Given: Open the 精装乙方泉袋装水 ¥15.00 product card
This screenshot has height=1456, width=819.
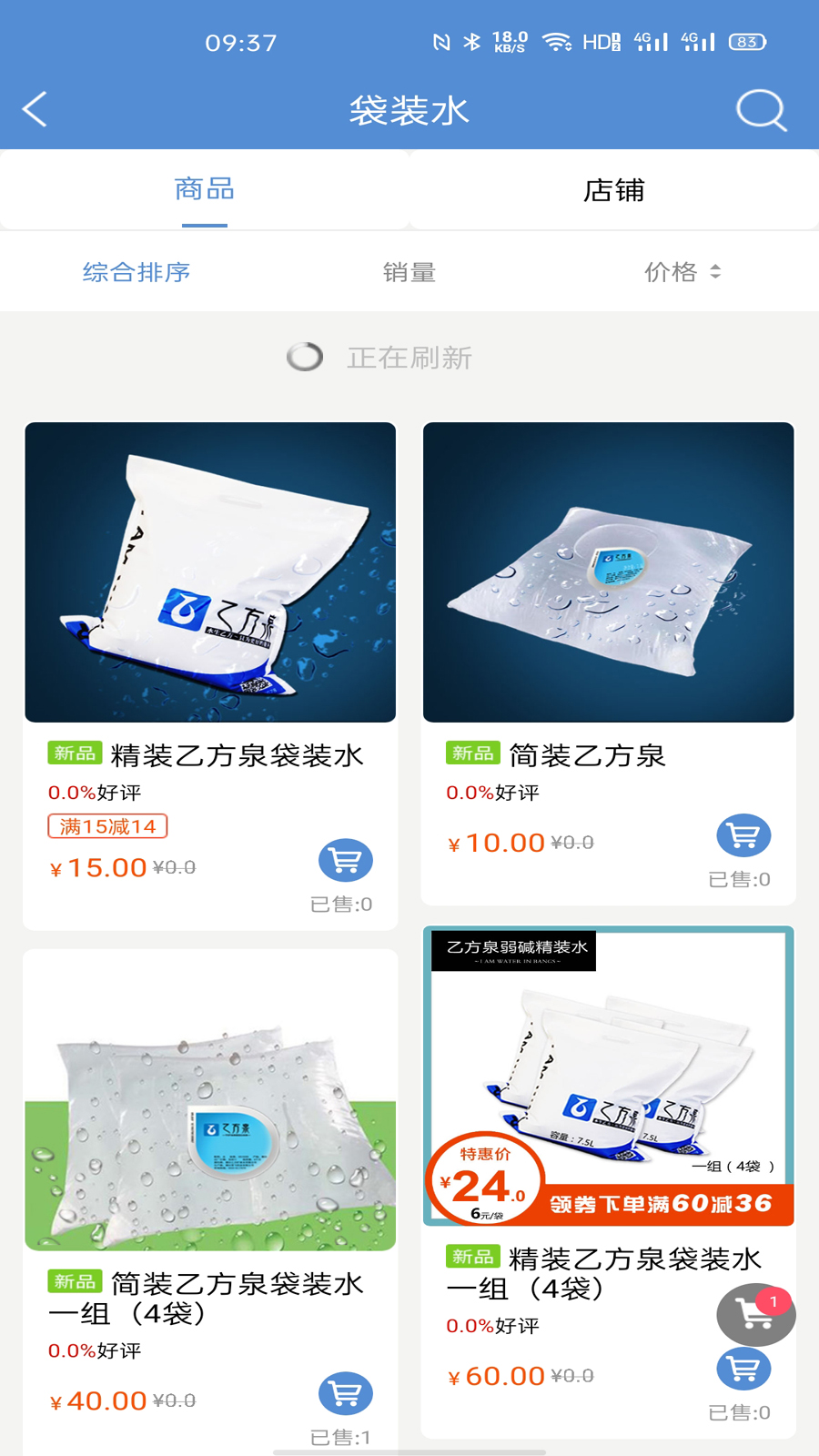Looking at the screenshot, I should coord(210,573).
